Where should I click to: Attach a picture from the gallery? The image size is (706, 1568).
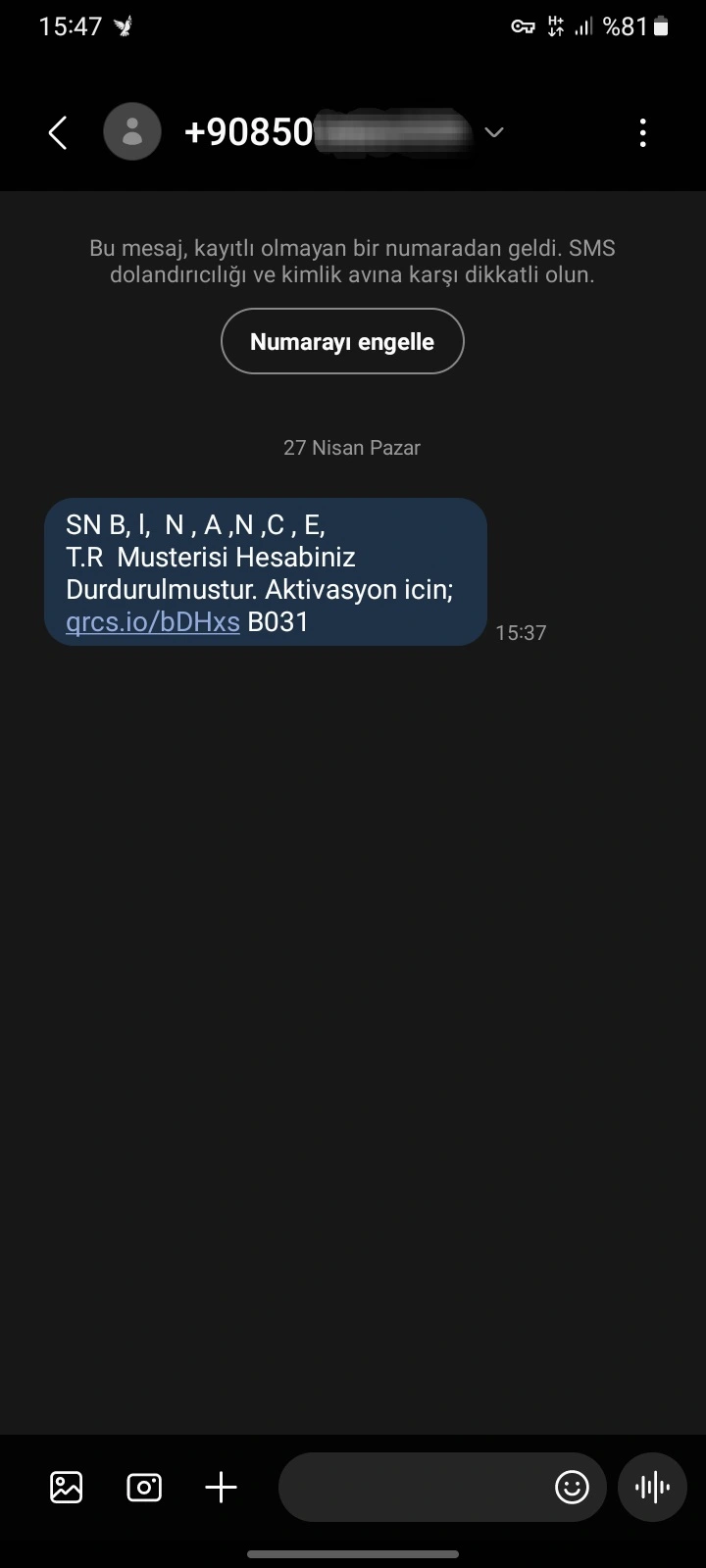[67, 1487]
